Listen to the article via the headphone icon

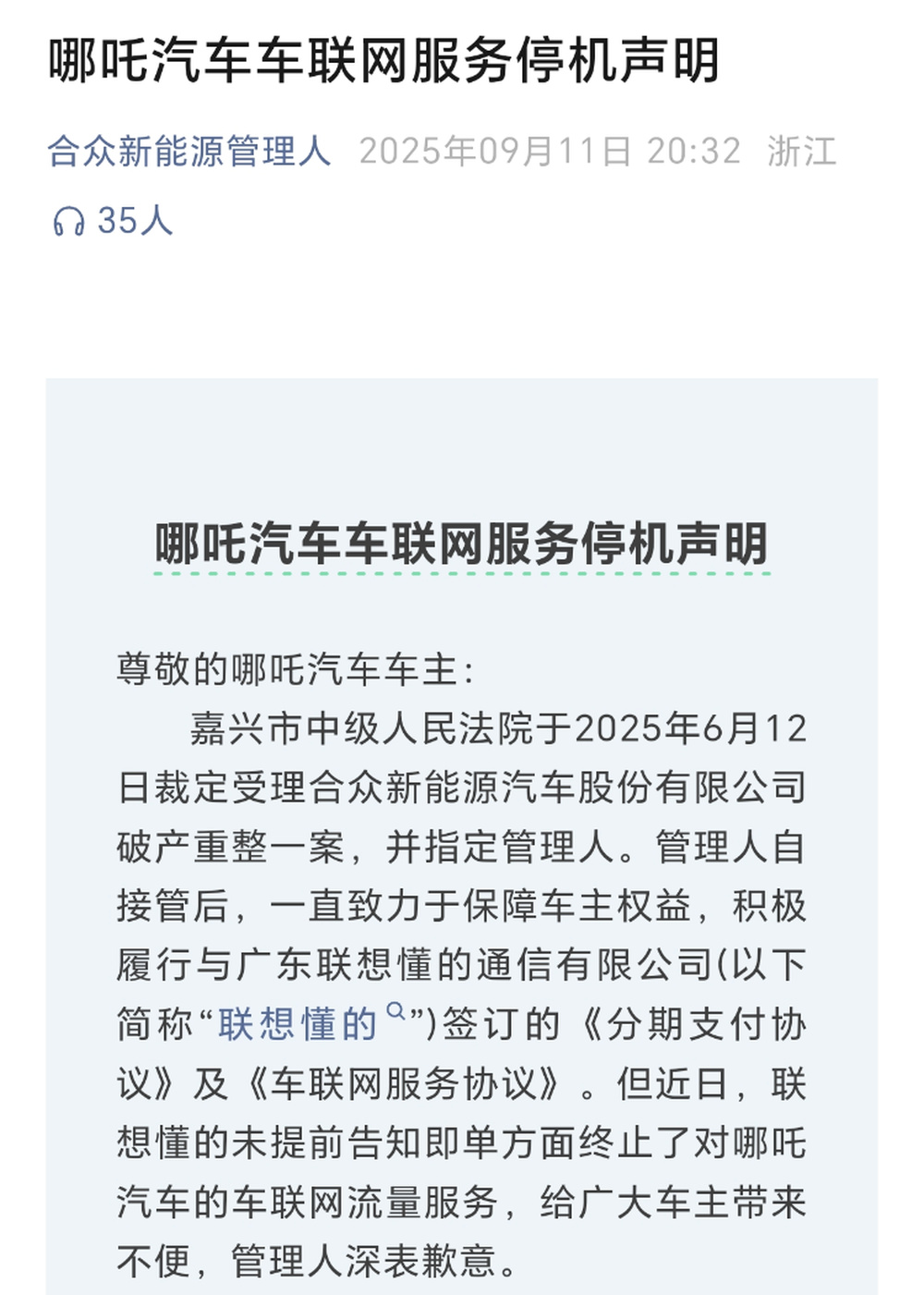click(68, 221)
